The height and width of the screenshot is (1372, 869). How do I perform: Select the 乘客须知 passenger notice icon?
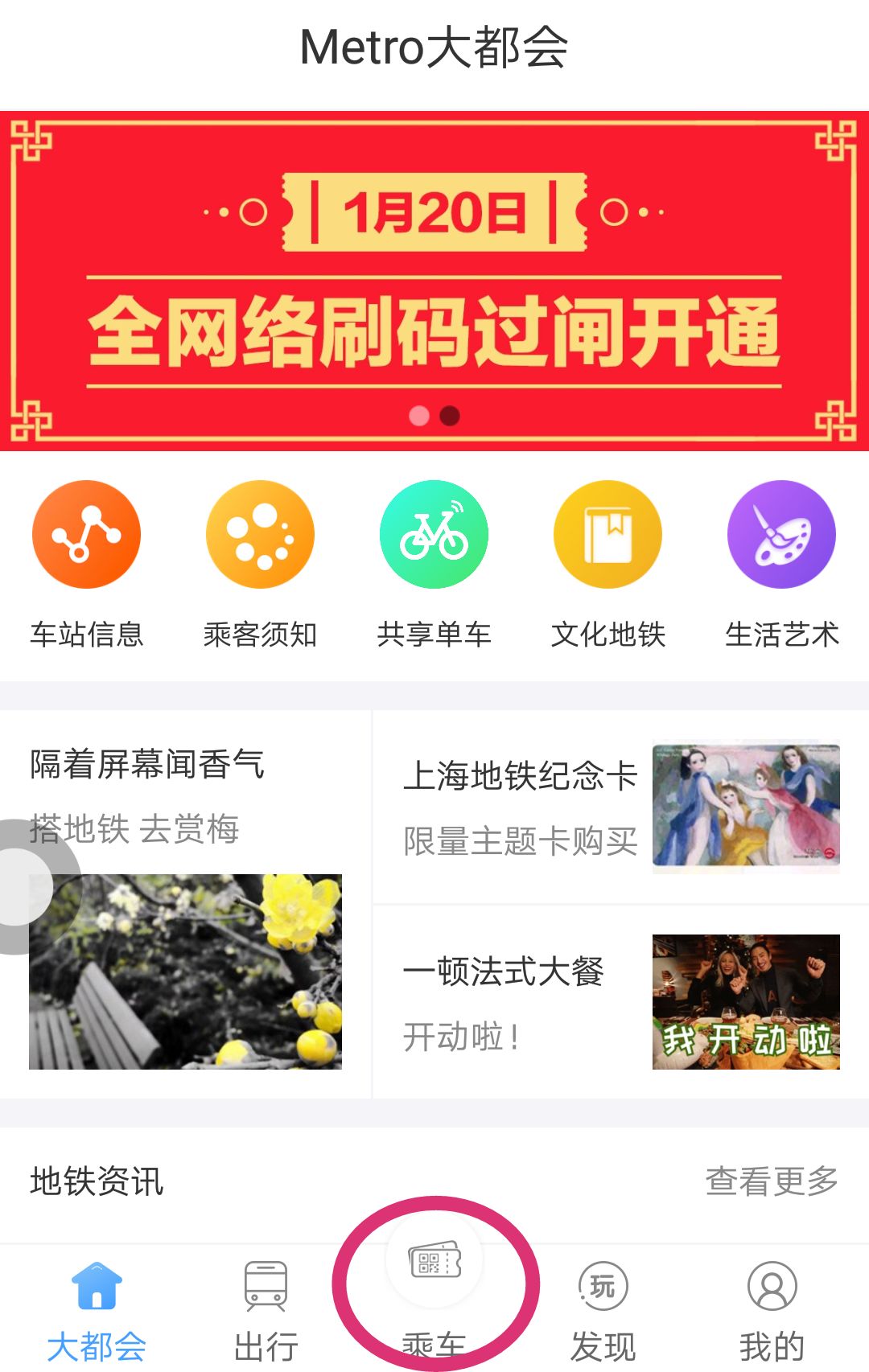260,533
